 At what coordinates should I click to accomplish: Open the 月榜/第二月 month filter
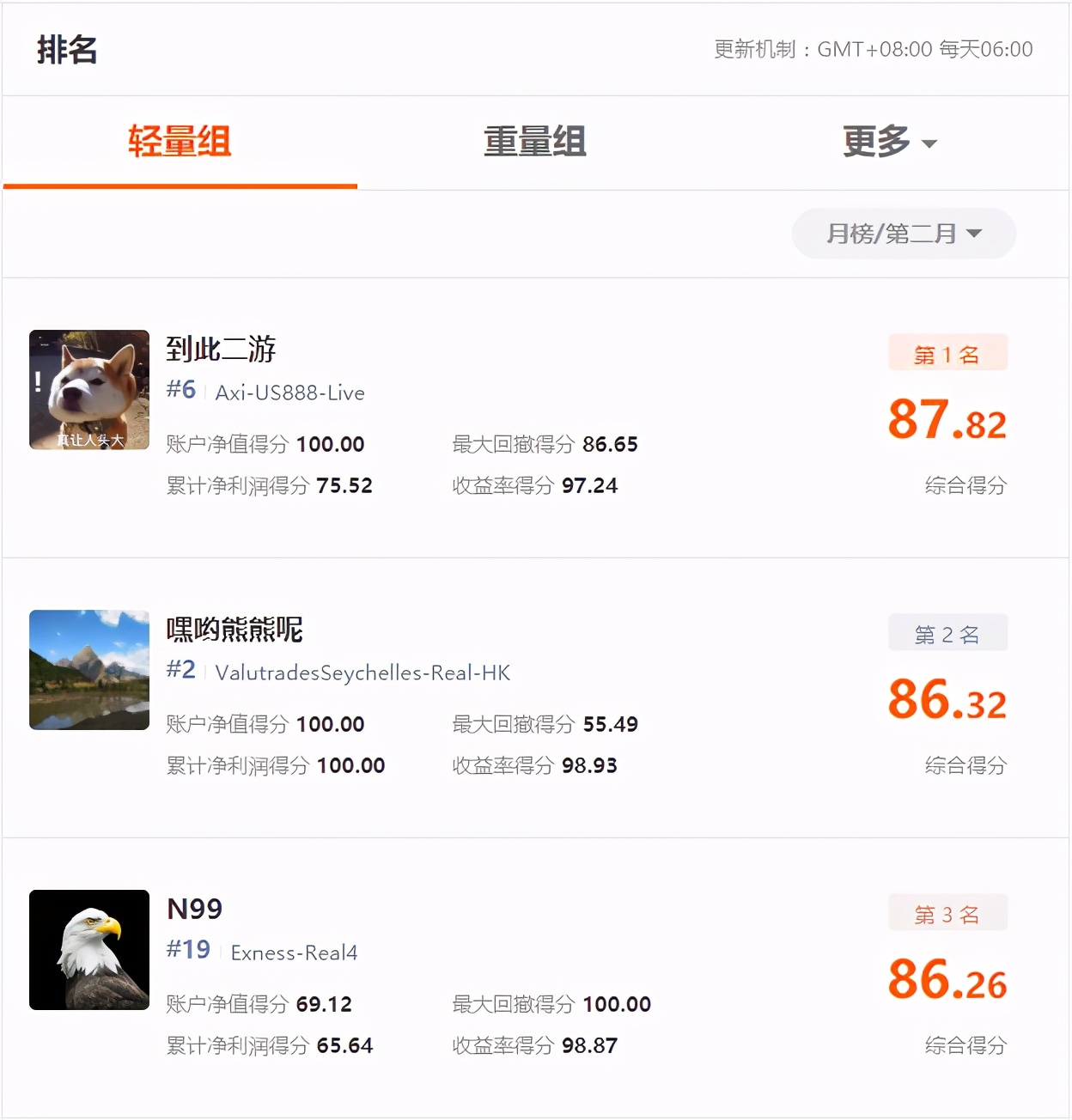[x=902, y=233]
